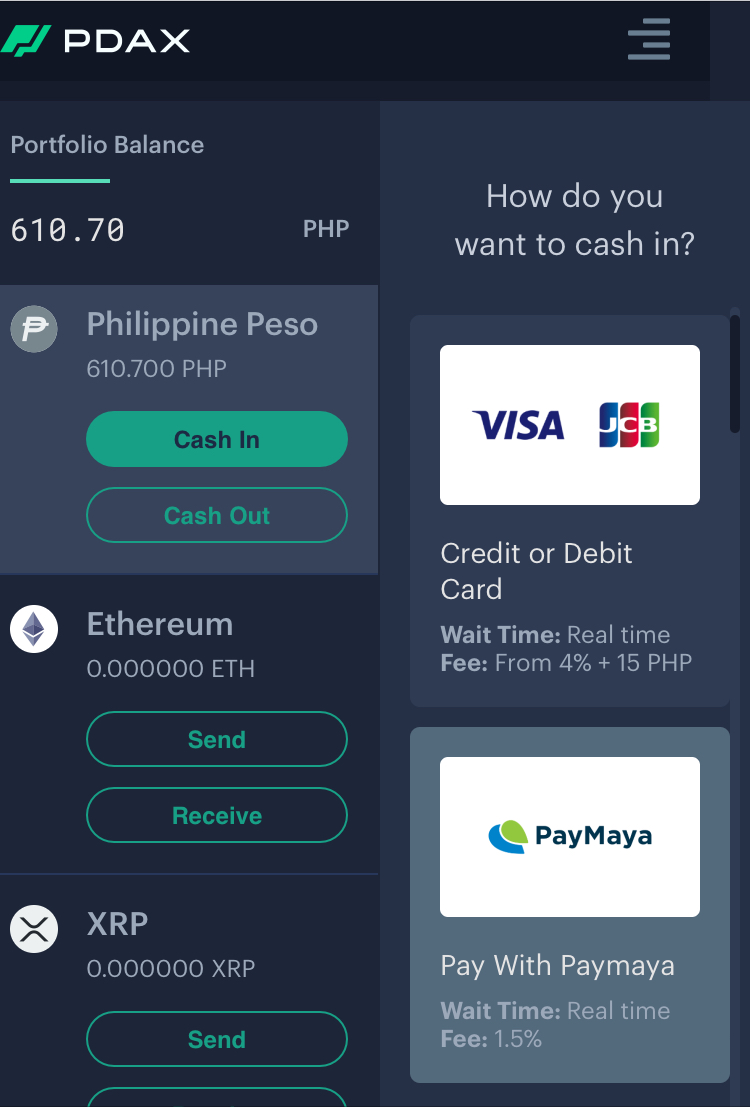Send Ethereum
This screenshot has height=1107, width=750.
pyautogui.click(x=217, y=740)
